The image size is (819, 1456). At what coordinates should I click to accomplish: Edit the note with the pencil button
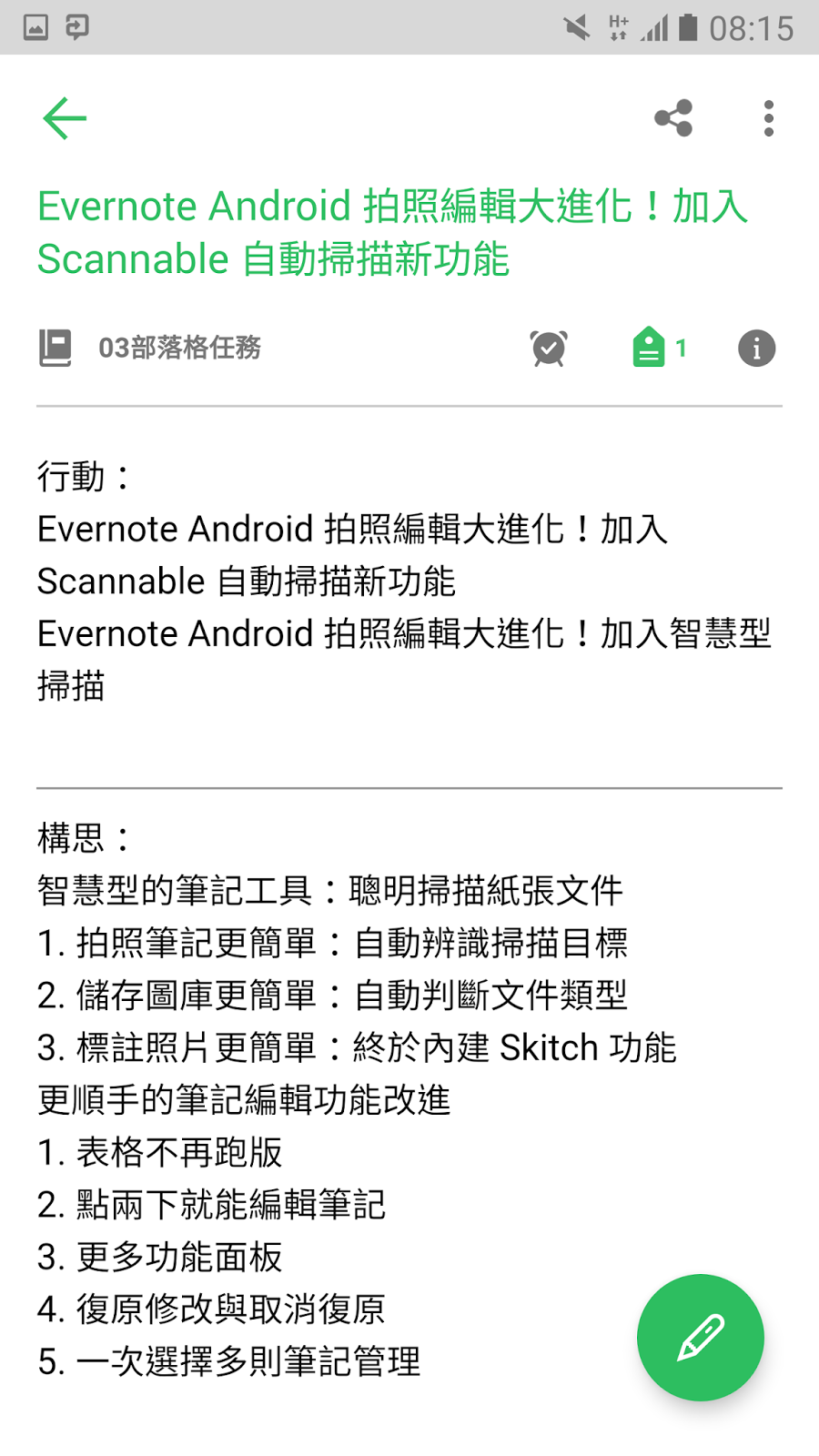tap(700, 1337)
